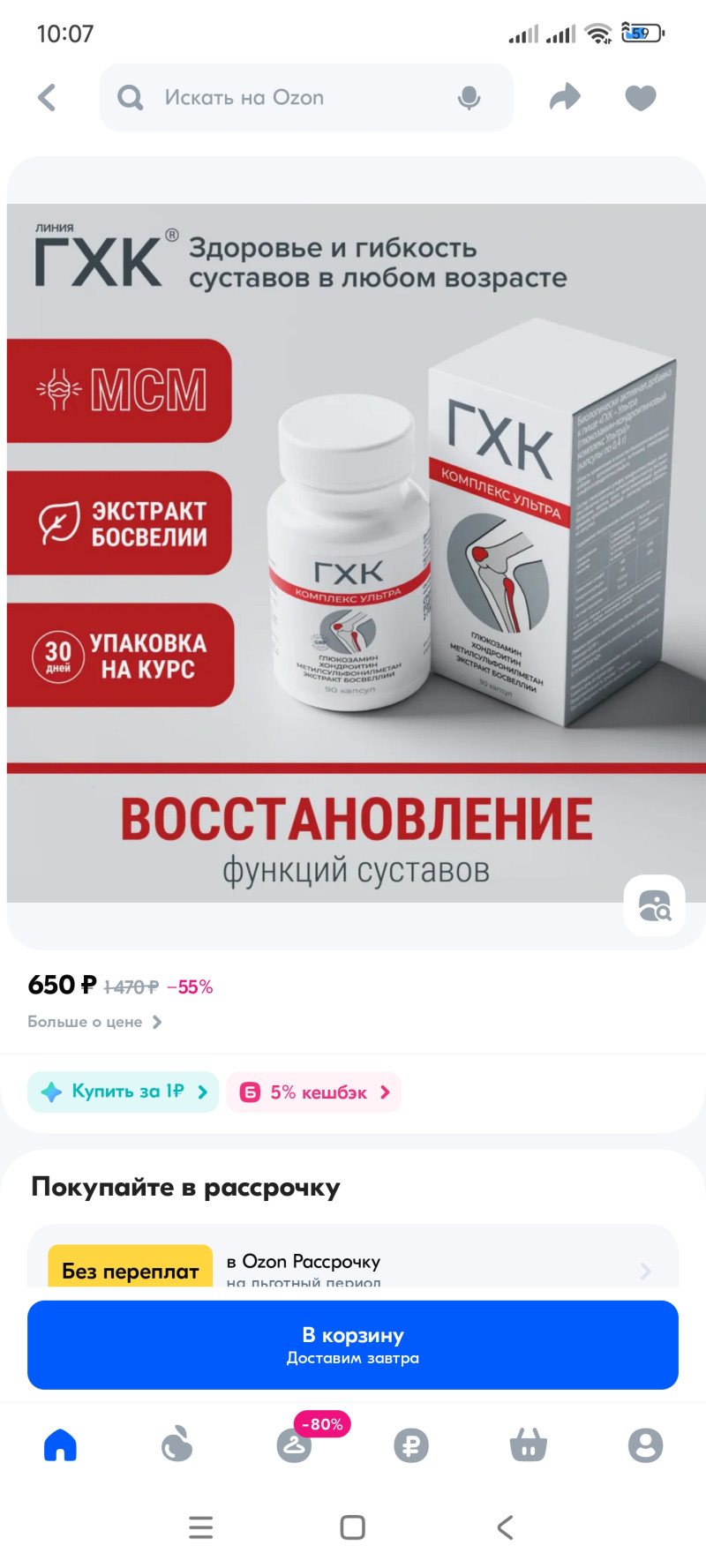Add the item with «В корзину»

pyautogui.click(x=353, y=1345)
